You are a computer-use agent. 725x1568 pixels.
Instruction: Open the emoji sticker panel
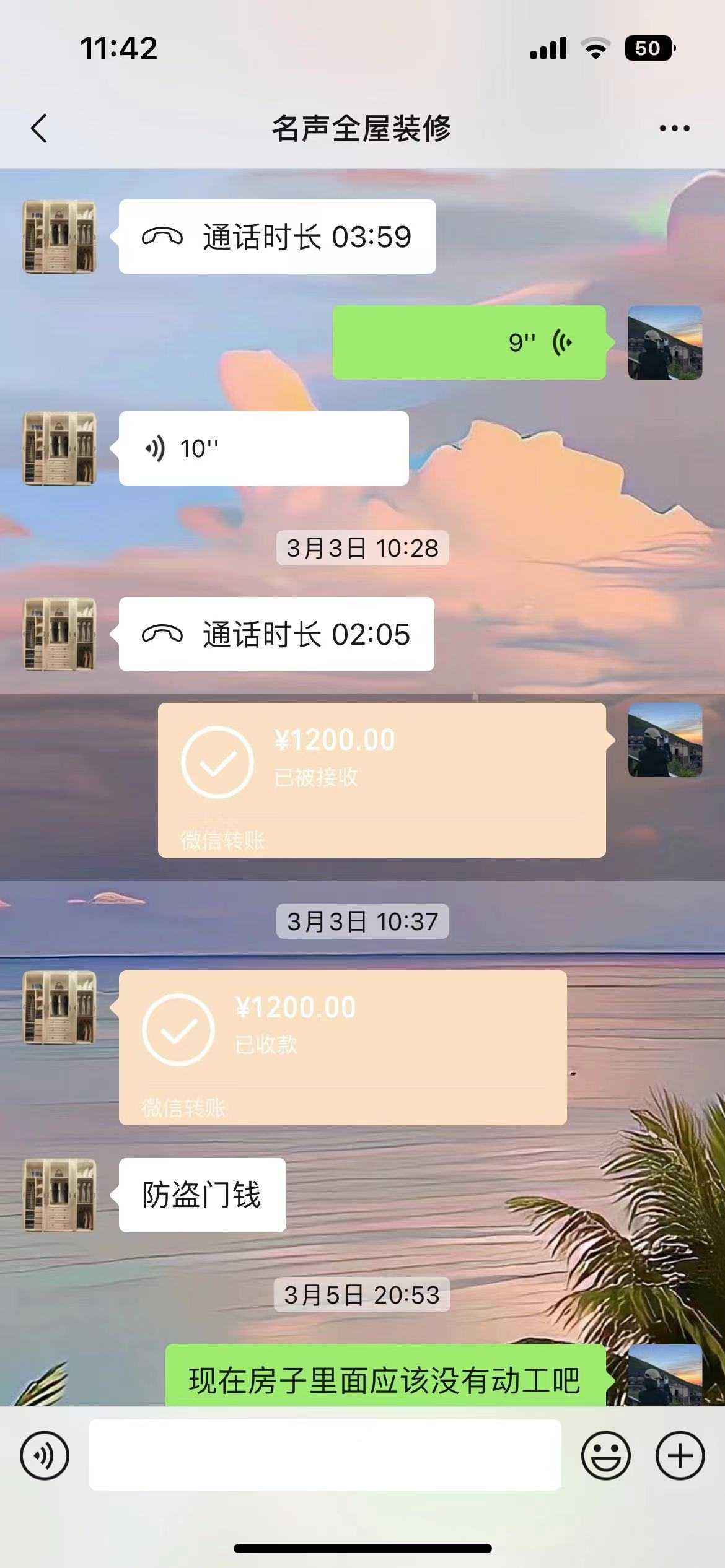(605, 1455)
